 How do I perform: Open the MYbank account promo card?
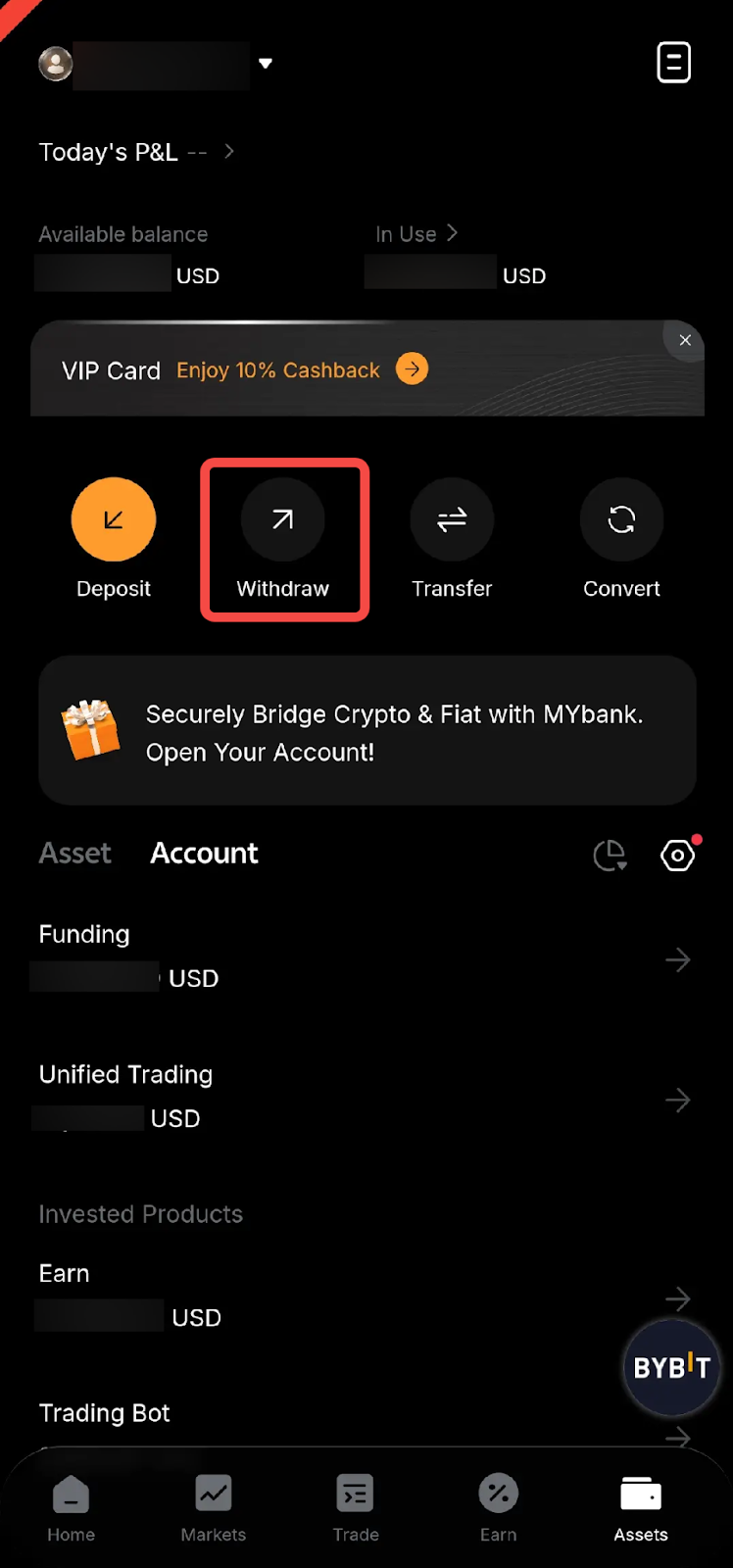tap(367, 731)
